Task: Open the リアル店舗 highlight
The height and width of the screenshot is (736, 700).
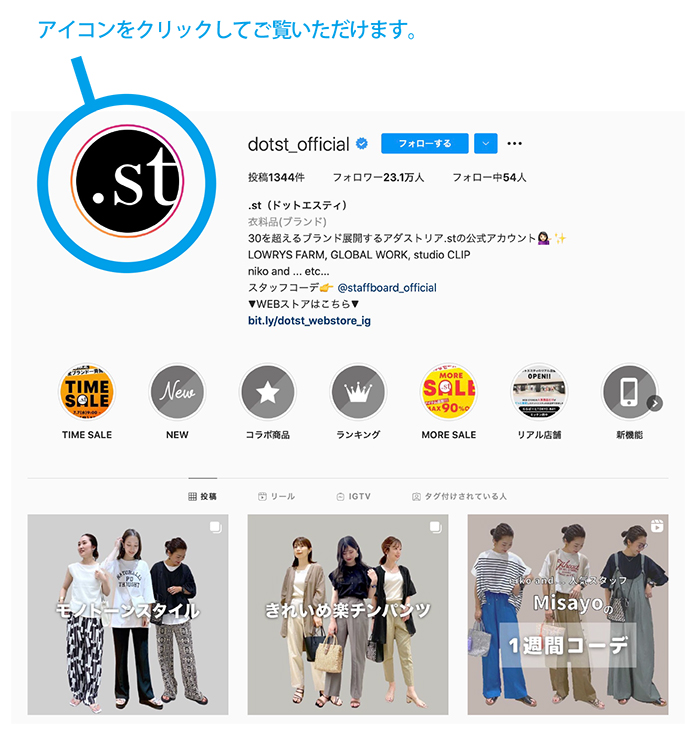Action: pos(539,392)
